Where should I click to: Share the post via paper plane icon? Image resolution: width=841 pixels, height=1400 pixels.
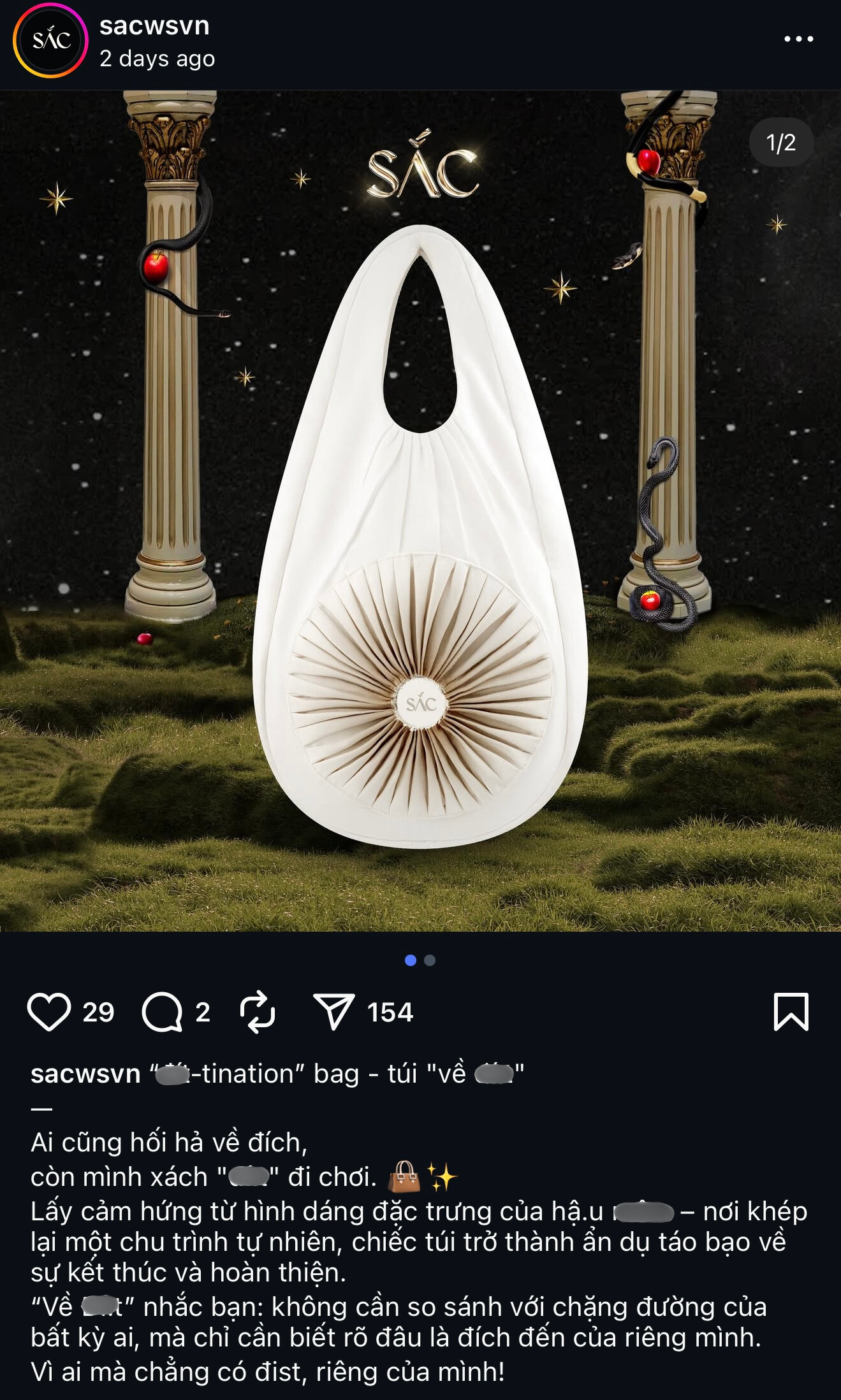(x=333, y=1011)
